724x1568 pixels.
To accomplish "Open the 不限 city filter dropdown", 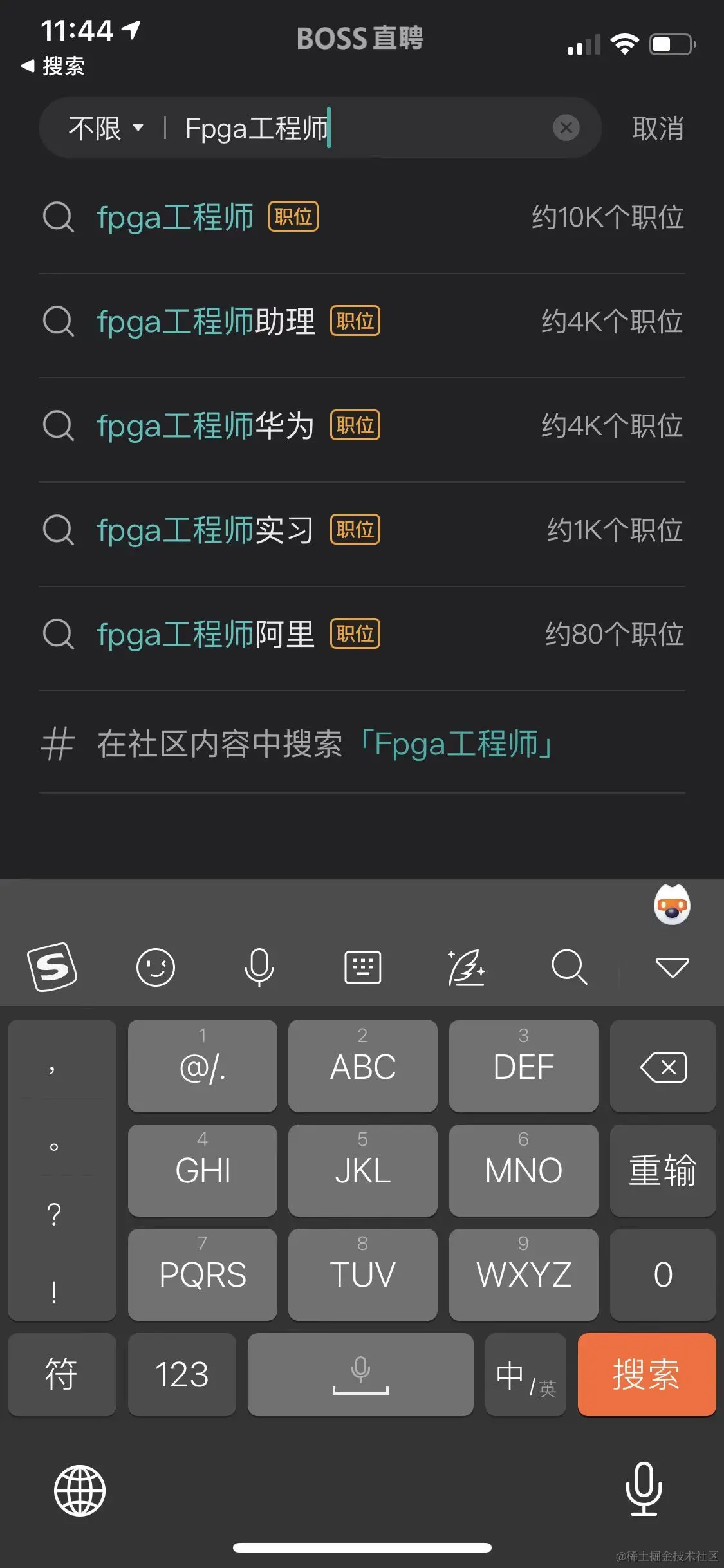I will click(x=106, y=128).
